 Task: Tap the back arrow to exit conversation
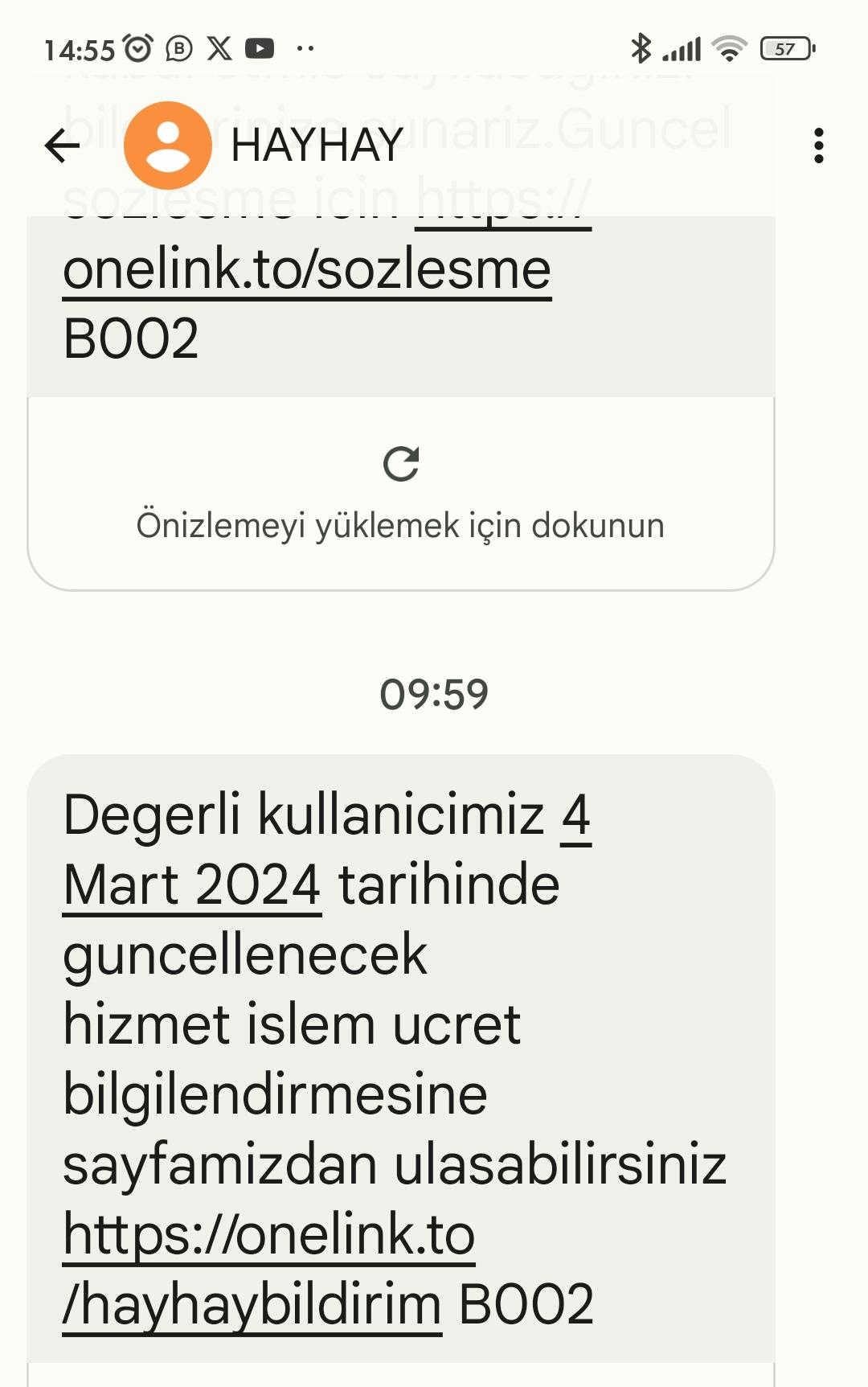(x=58, y=145)
